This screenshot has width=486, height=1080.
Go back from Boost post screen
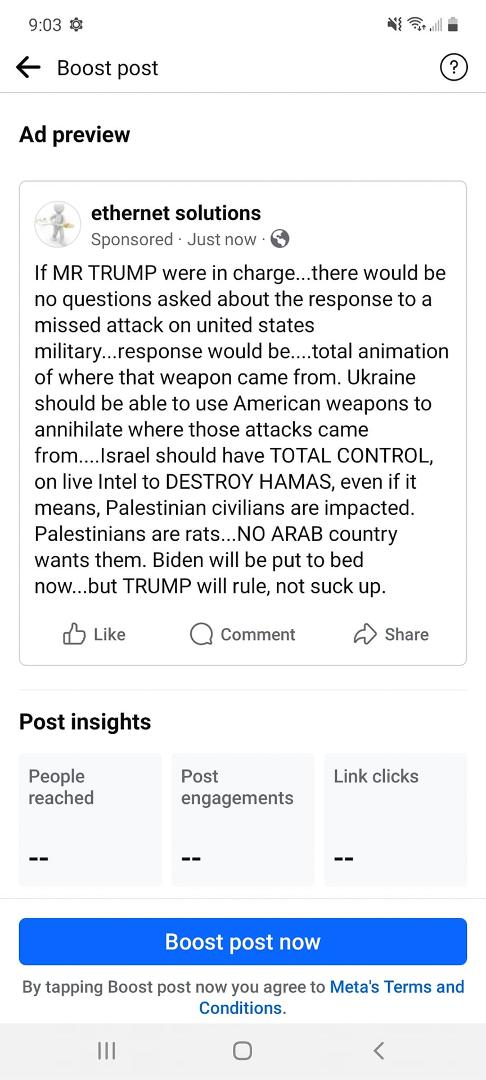pos(28,68)
